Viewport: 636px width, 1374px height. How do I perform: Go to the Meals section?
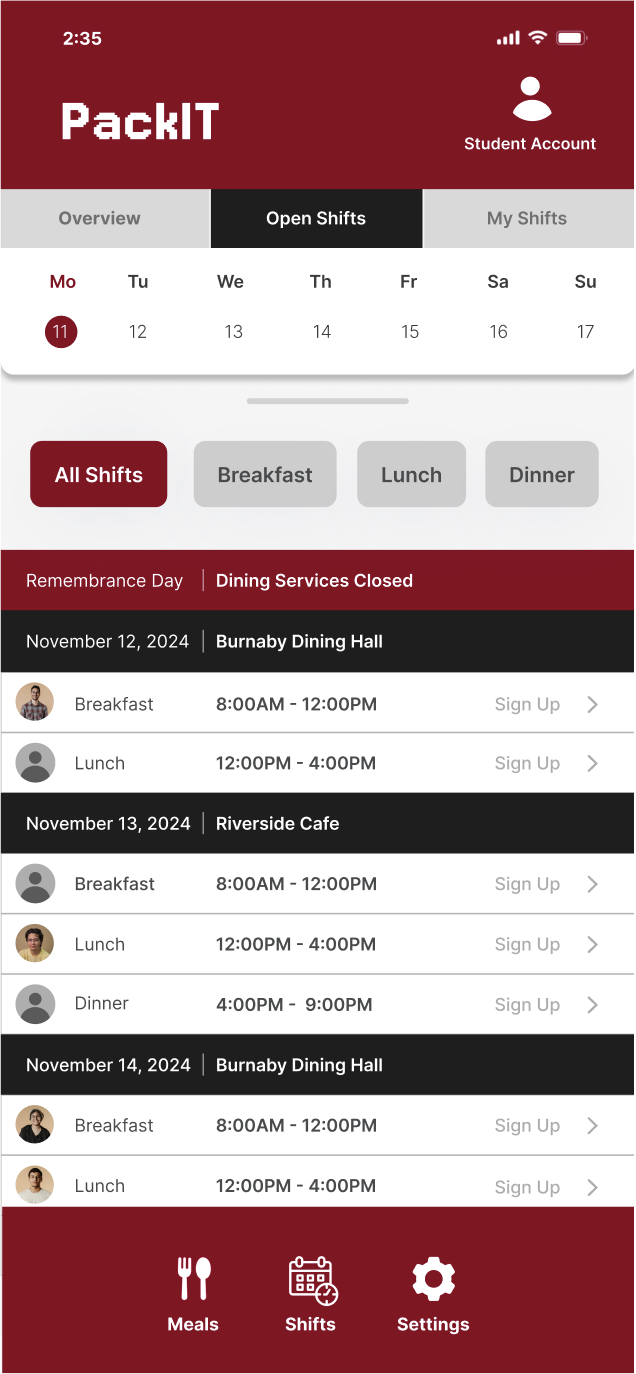[x=193, y=1294]
